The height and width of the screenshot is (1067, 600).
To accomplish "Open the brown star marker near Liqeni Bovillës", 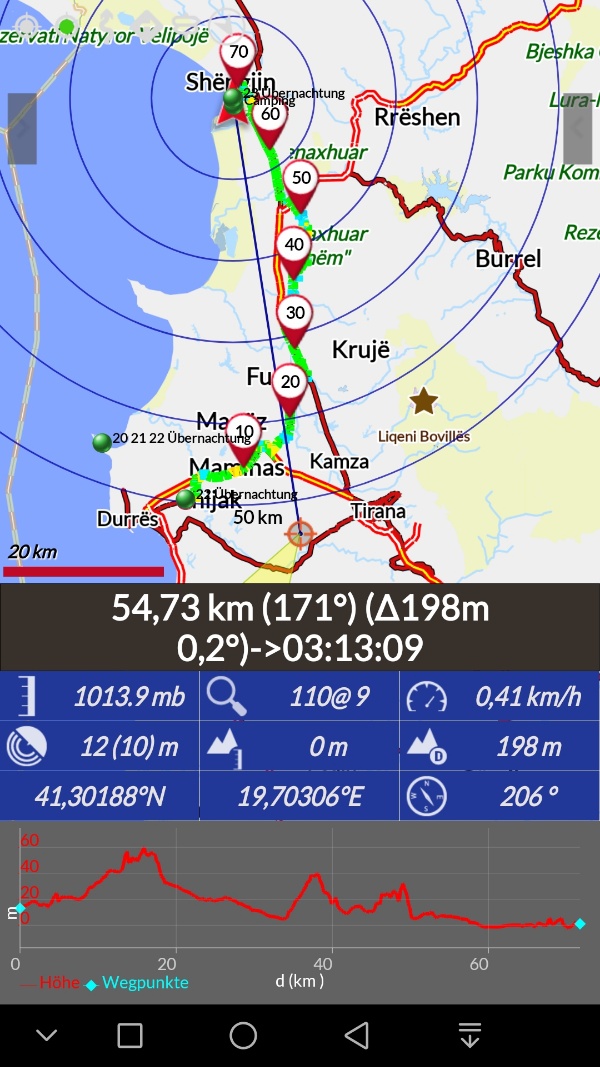I will [424, 401].
